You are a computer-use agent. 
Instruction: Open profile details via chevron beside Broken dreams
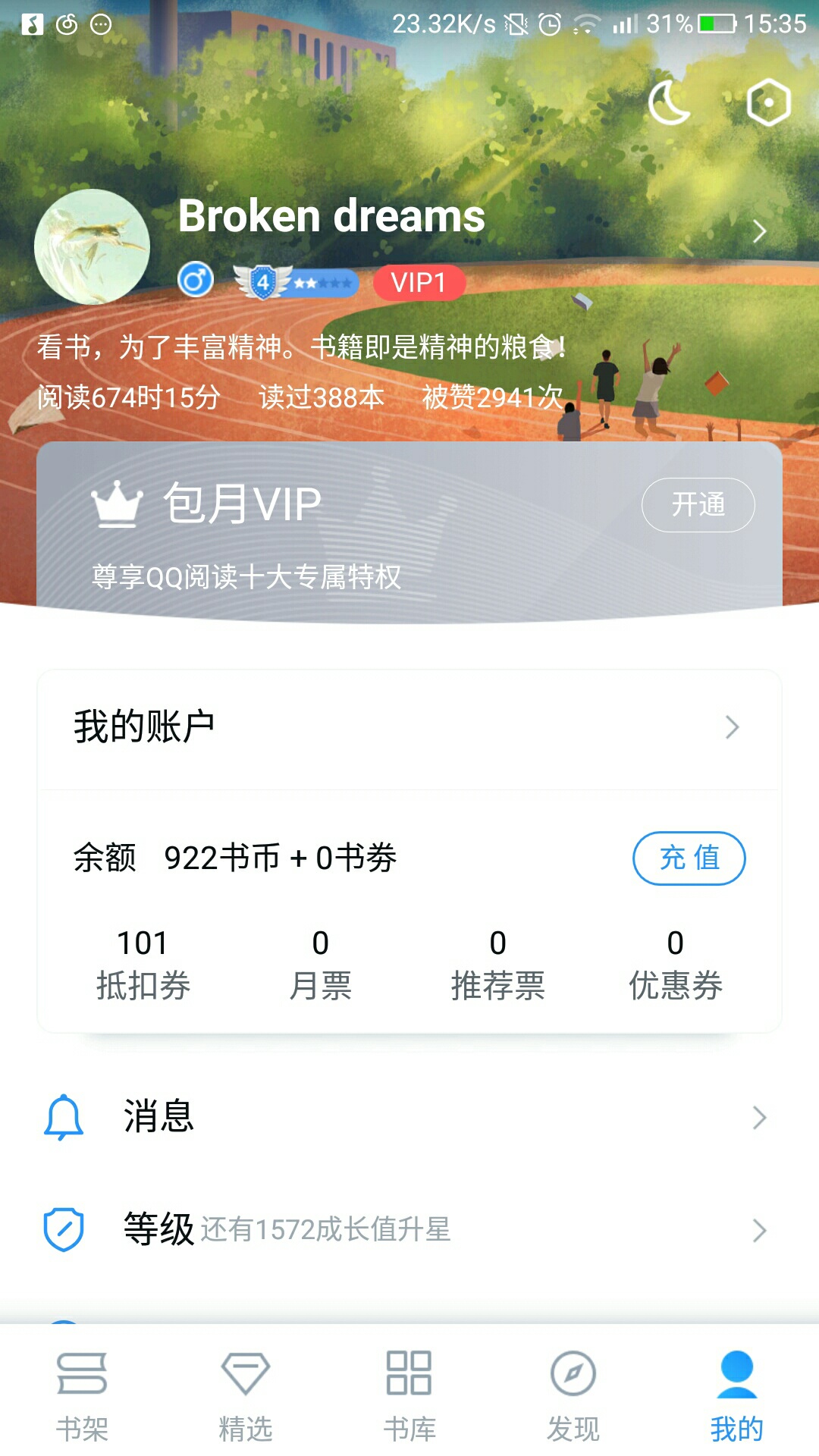pos(759,231)
